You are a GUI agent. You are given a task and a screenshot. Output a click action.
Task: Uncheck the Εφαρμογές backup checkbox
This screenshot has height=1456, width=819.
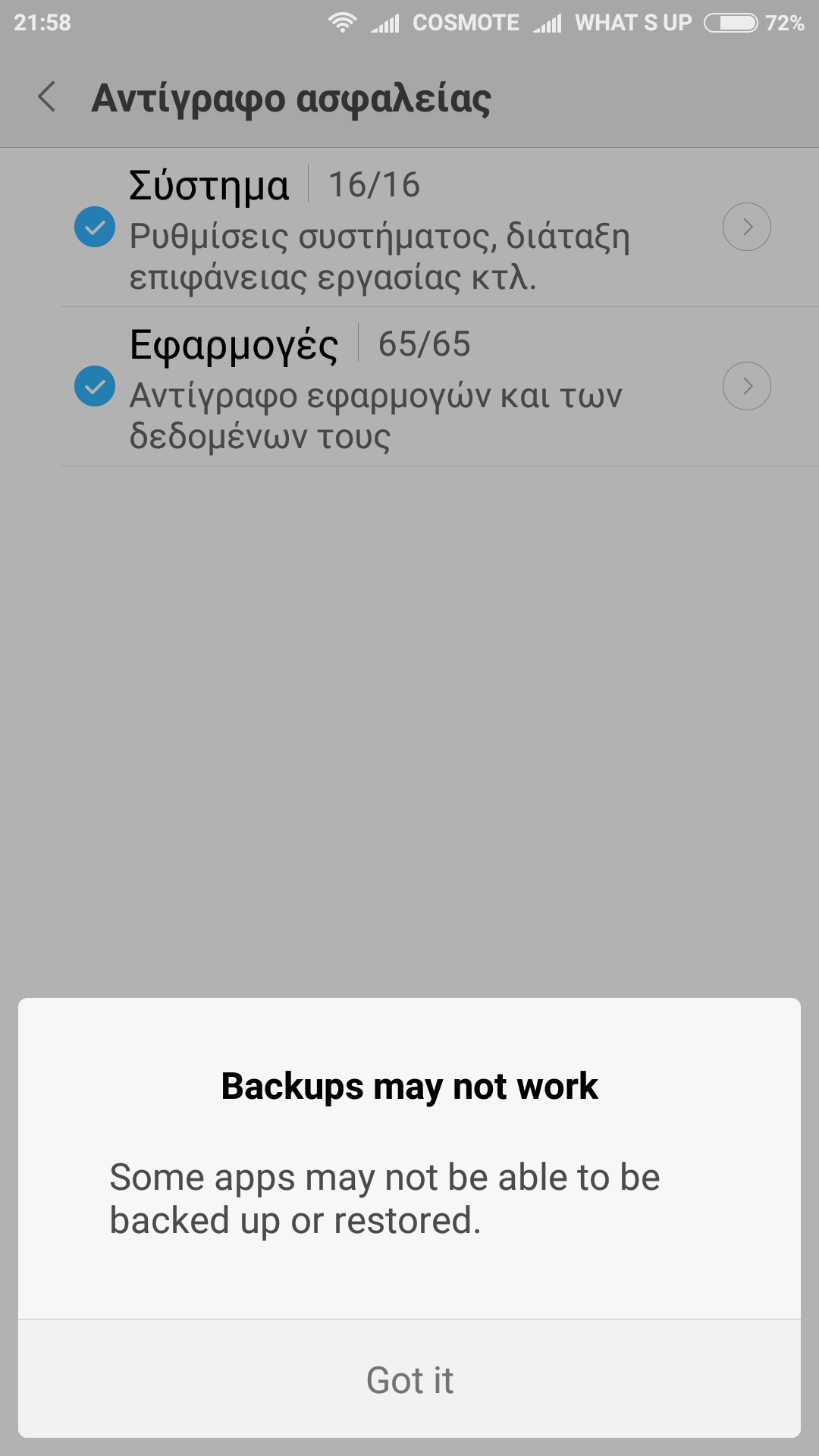pyautogui.click(x=95, y=386)
